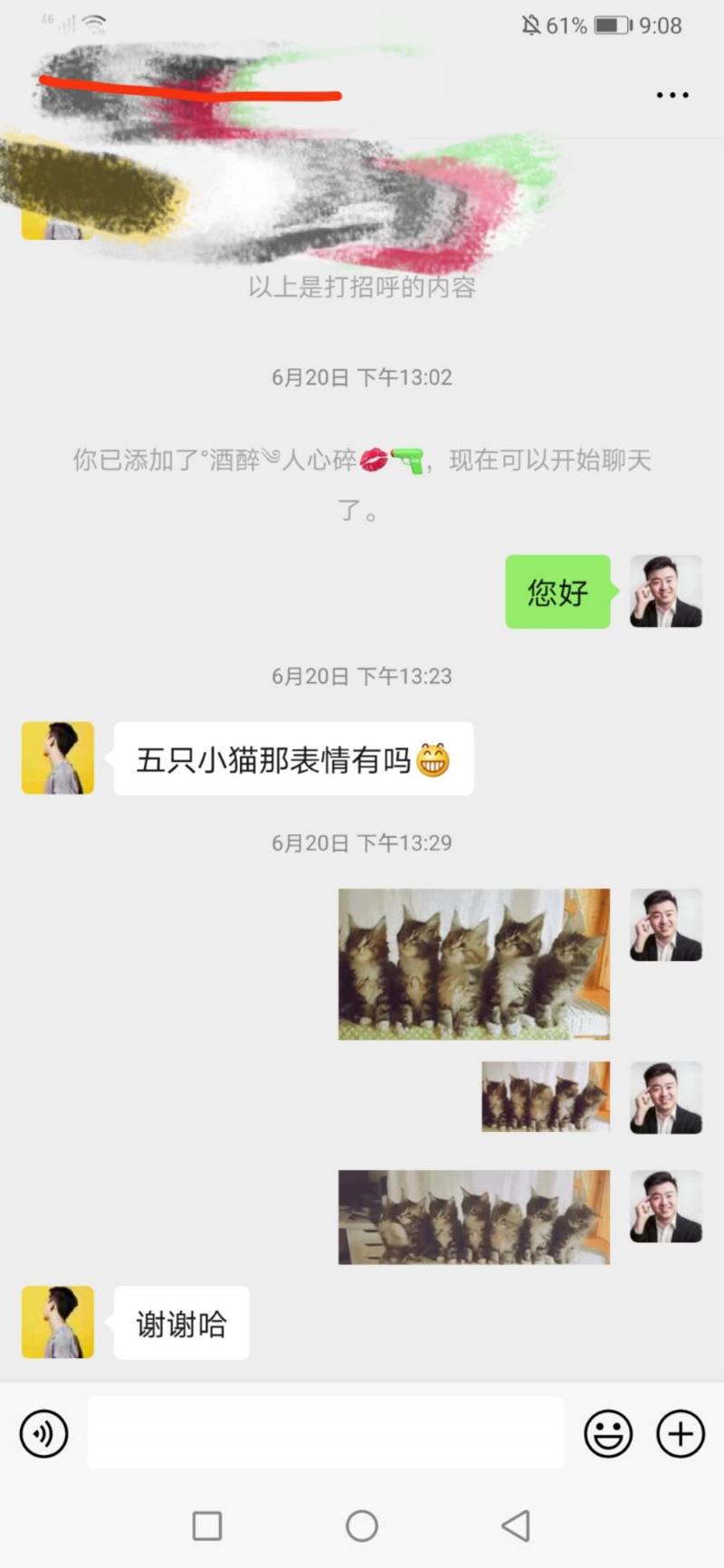The image size is (724, 1568).
Task: Tap the 五只小猫那表情有吗 message
Action: point(291,759)
